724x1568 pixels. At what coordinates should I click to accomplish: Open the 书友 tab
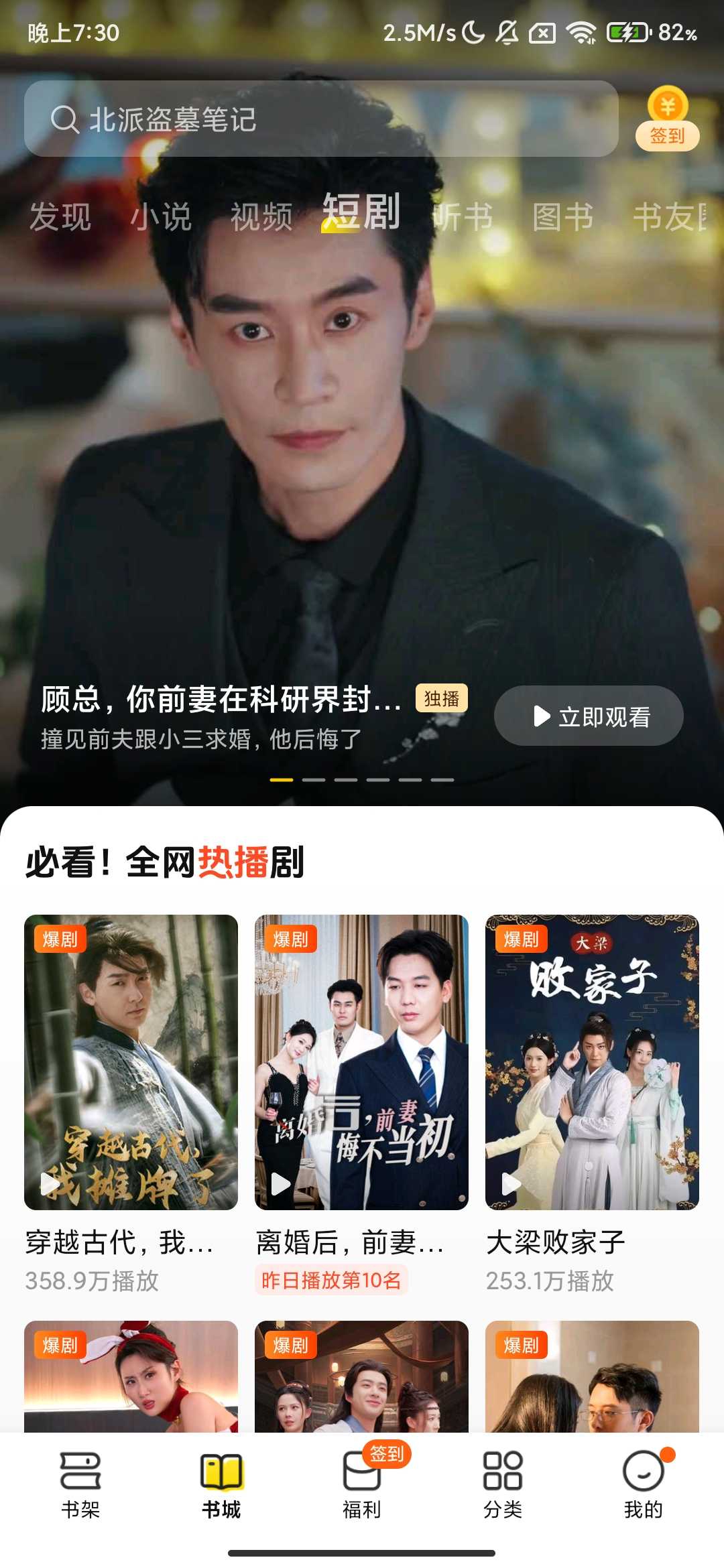[669, 217]
